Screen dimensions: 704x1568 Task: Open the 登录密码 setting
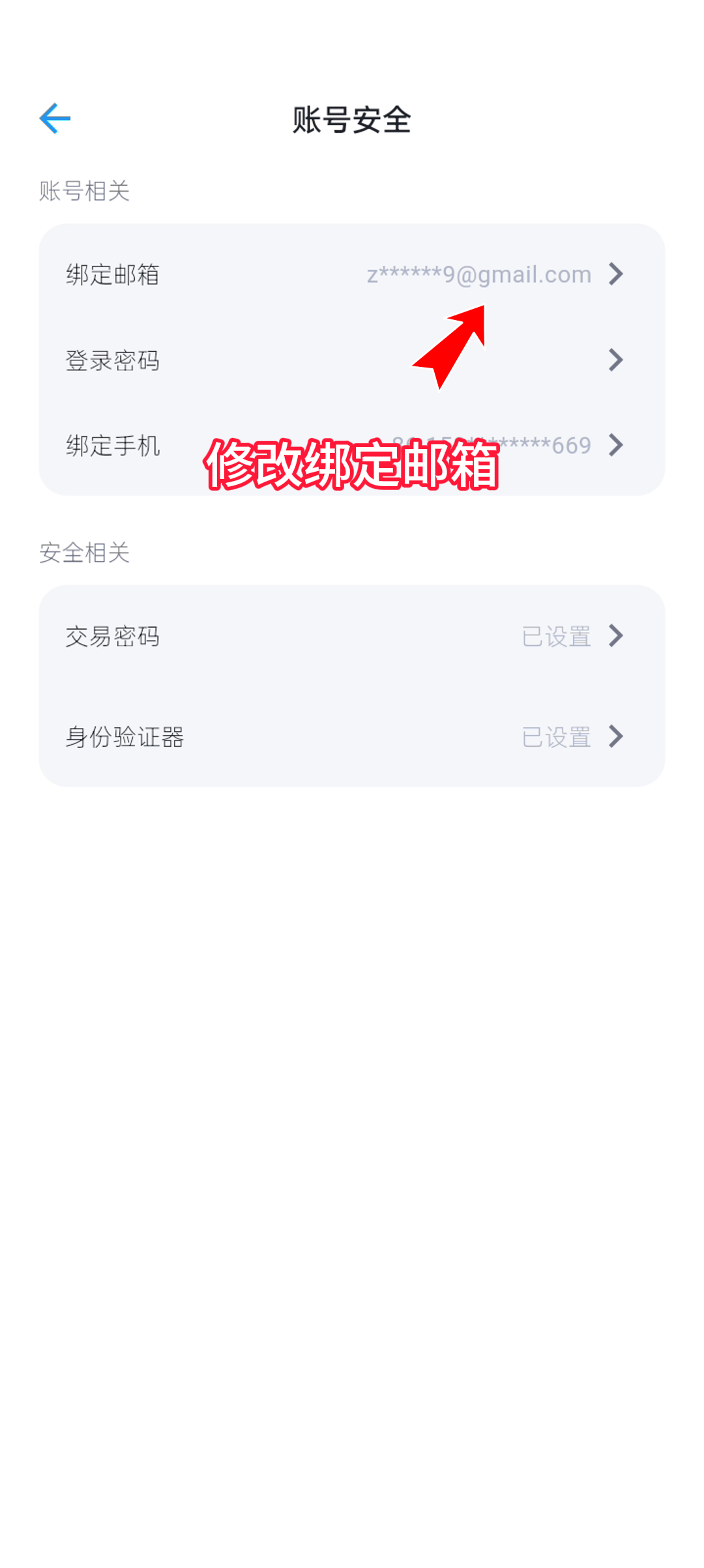351,360
